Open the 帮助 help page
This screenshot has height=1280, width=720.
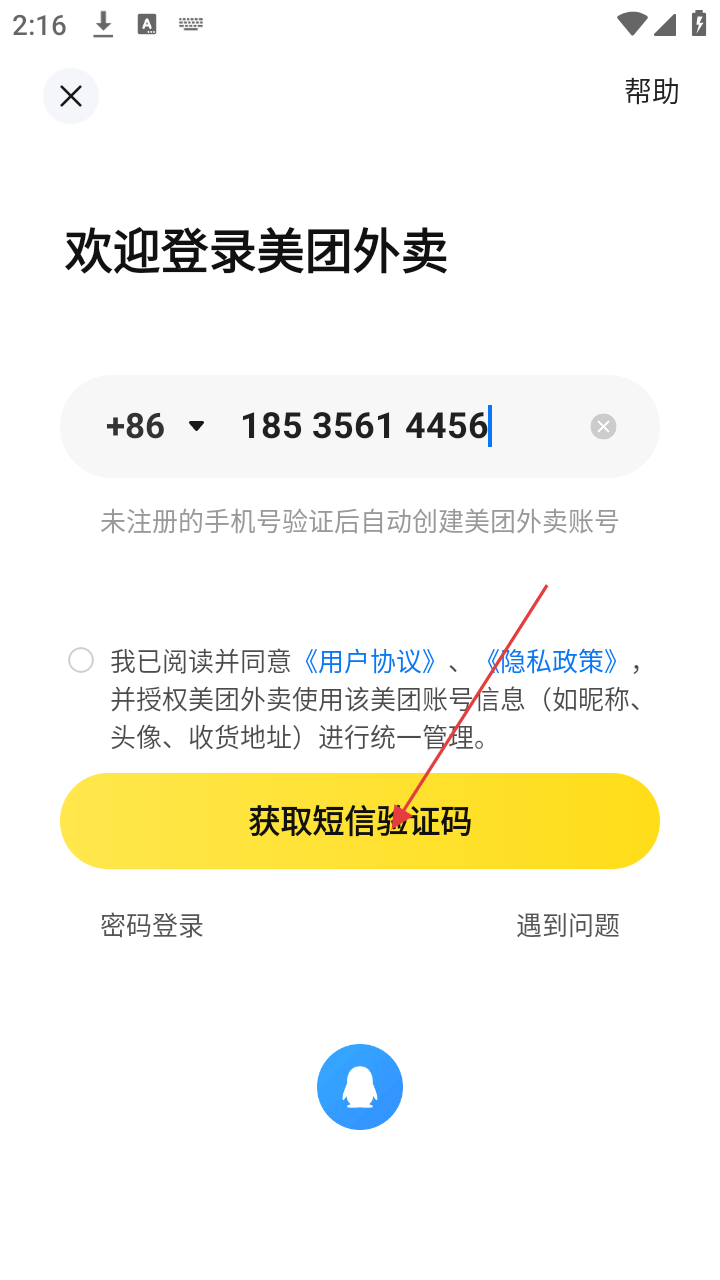point(651,92)
